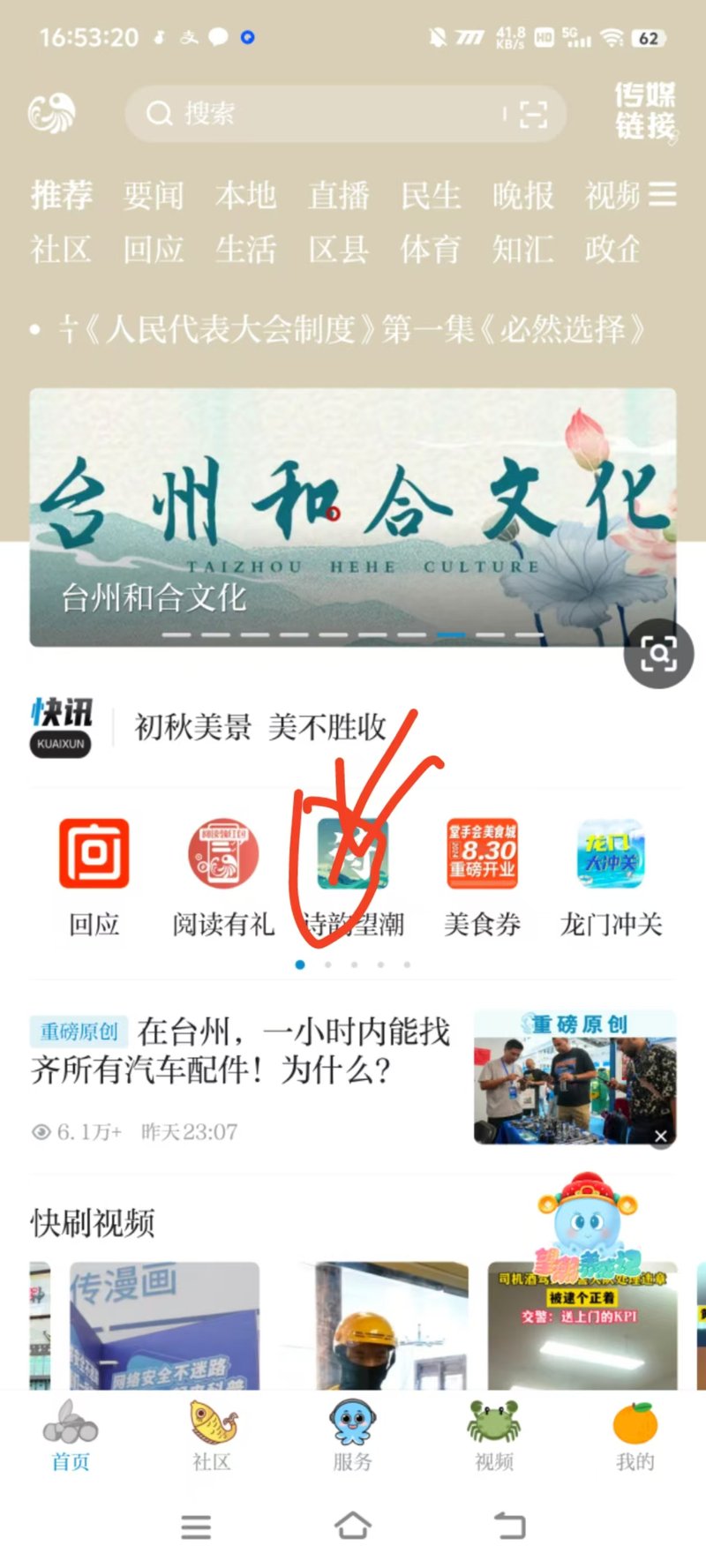Image resolution: width=706 pixels, height=1568 pixels.
Task: Open the 回应 shortcut
Action: point(94,874)
